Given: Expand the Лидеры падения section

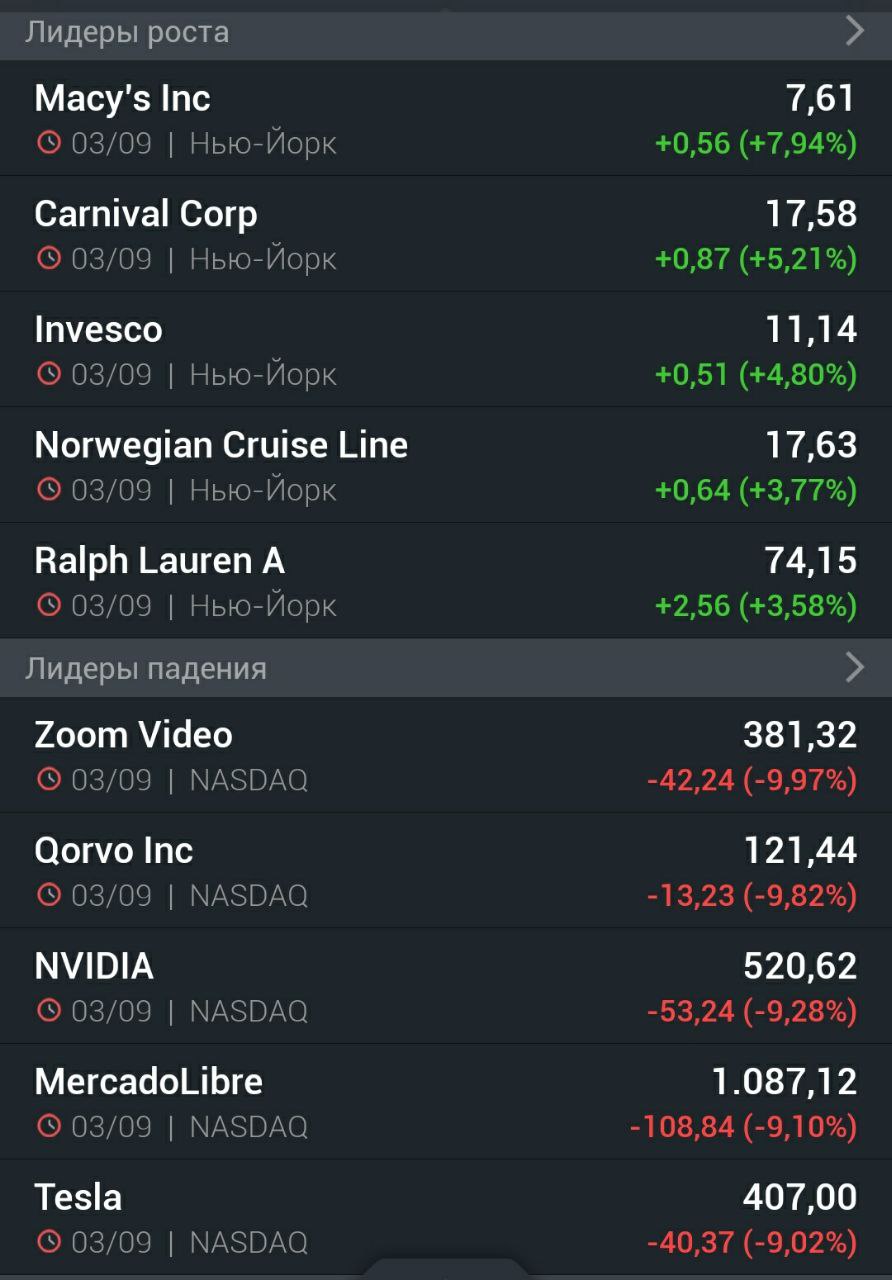Looking at the screenshot, I should coord(854,667).
